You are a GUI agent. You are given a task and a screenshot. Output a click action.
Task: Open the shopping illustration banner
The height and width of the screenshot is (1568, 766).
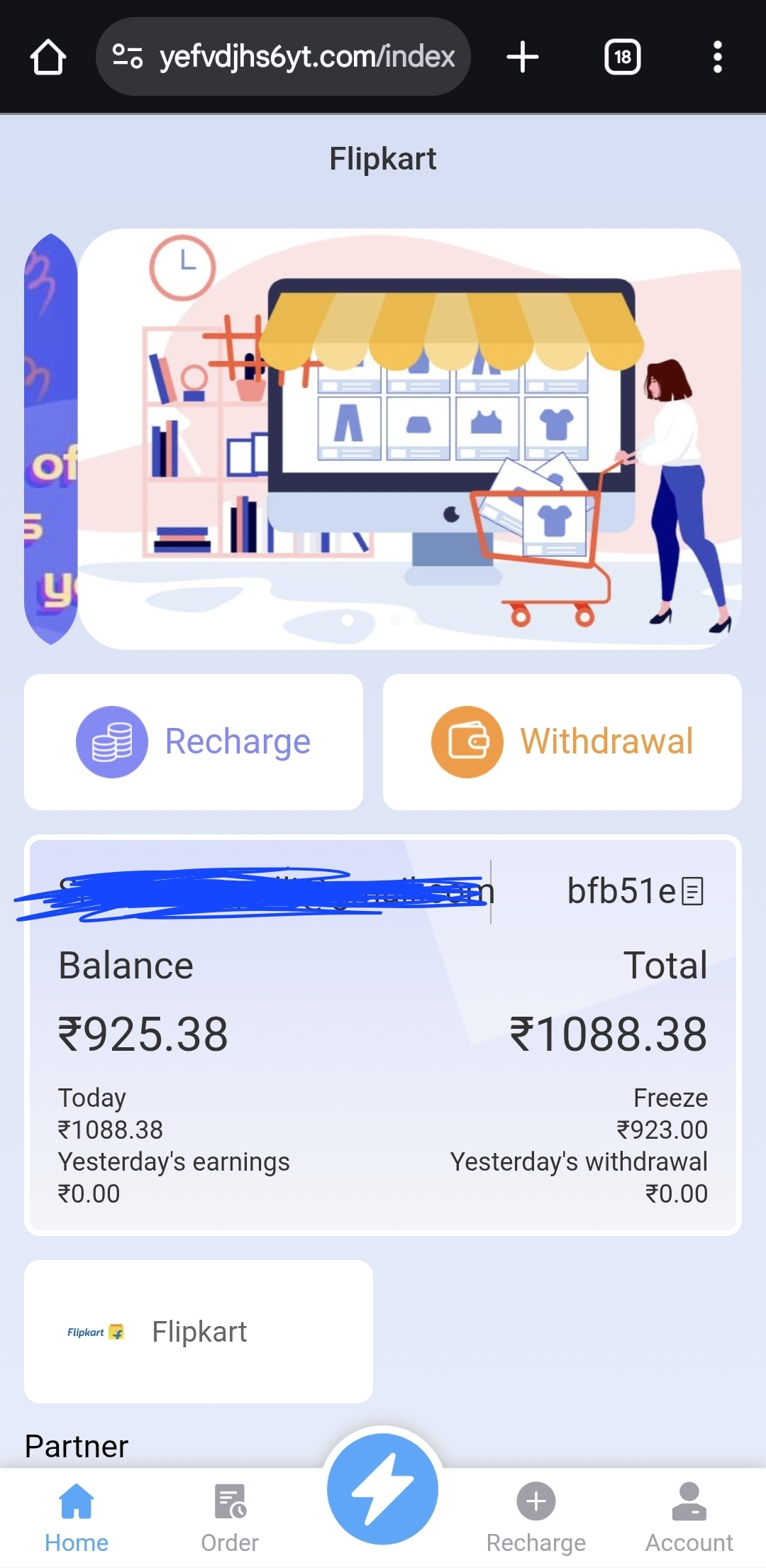pos(410,438)
